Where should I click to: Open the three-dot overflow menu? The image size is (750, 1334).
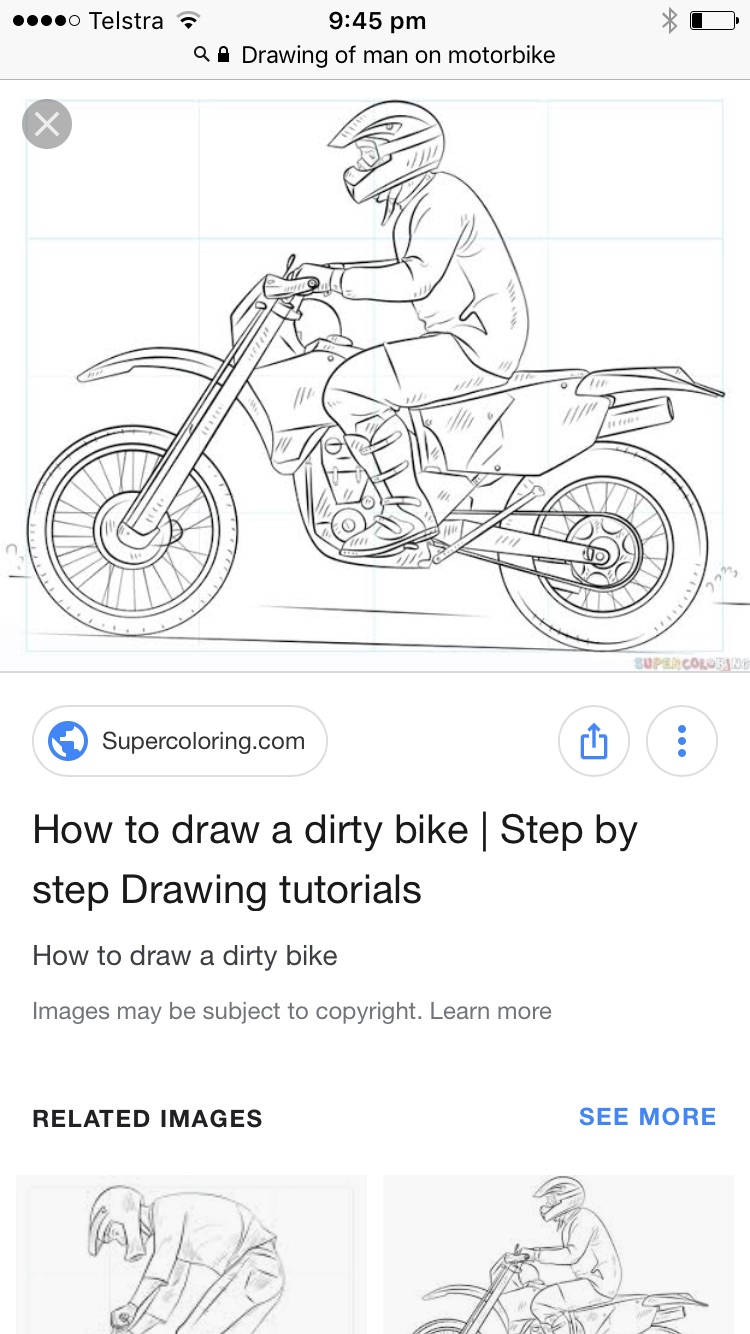click(682, 741)
